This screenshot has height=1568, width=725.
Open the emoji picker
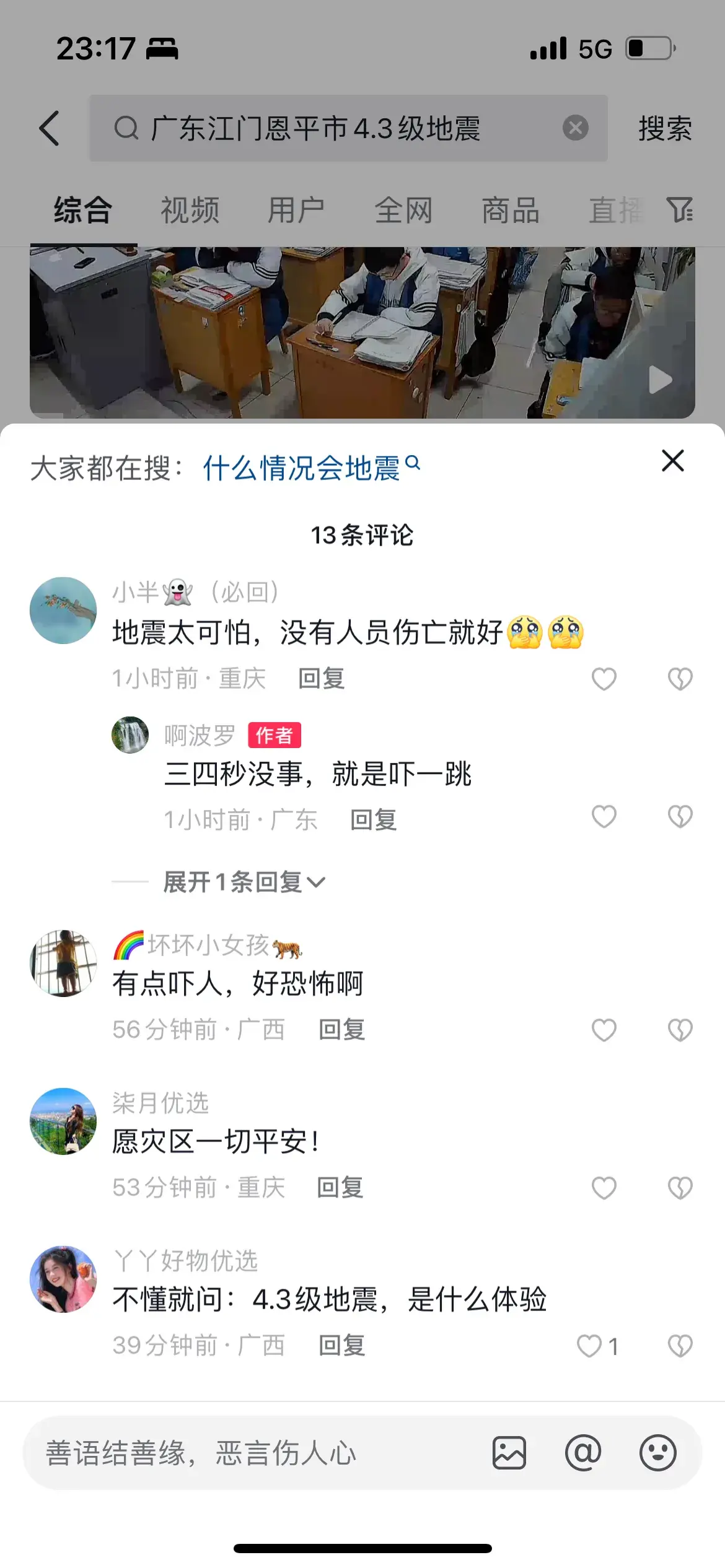click(657, 1453)
